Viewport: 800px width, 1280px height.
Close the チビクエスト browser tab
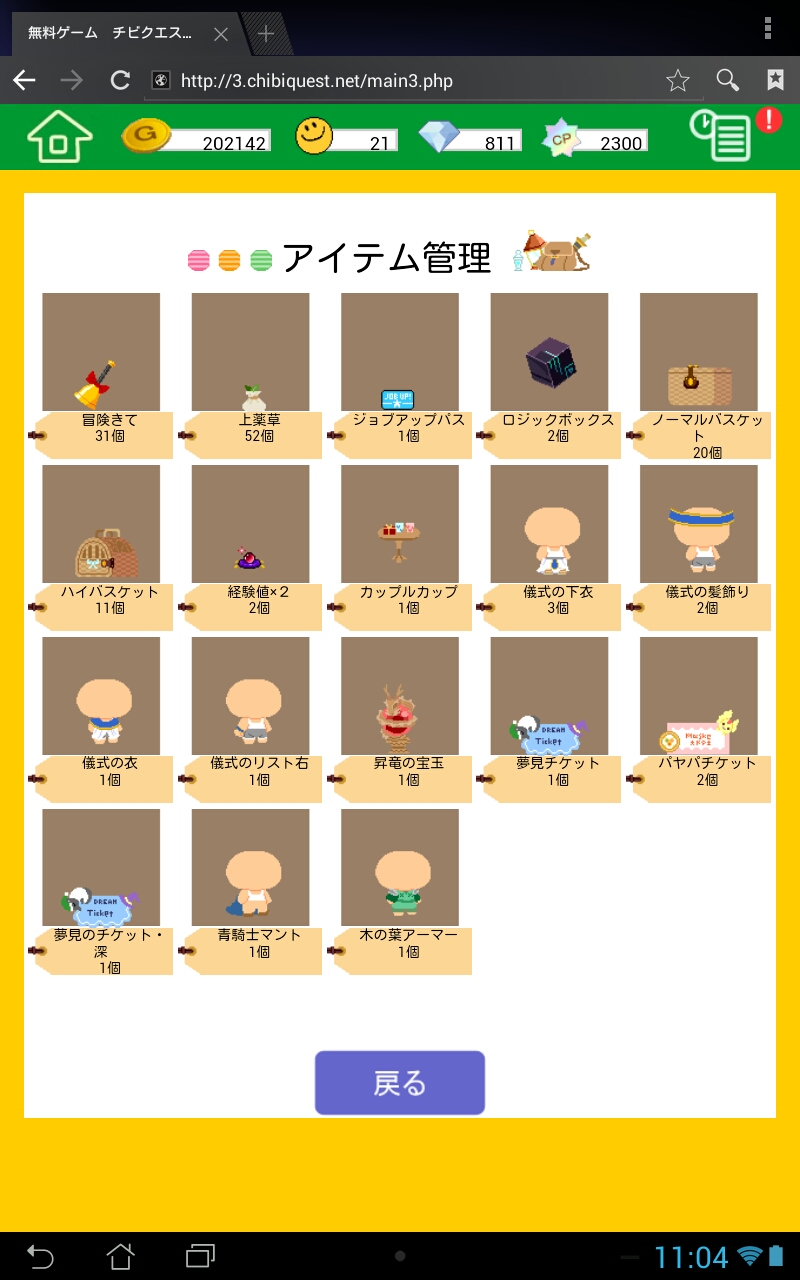(x=221, y=34)
